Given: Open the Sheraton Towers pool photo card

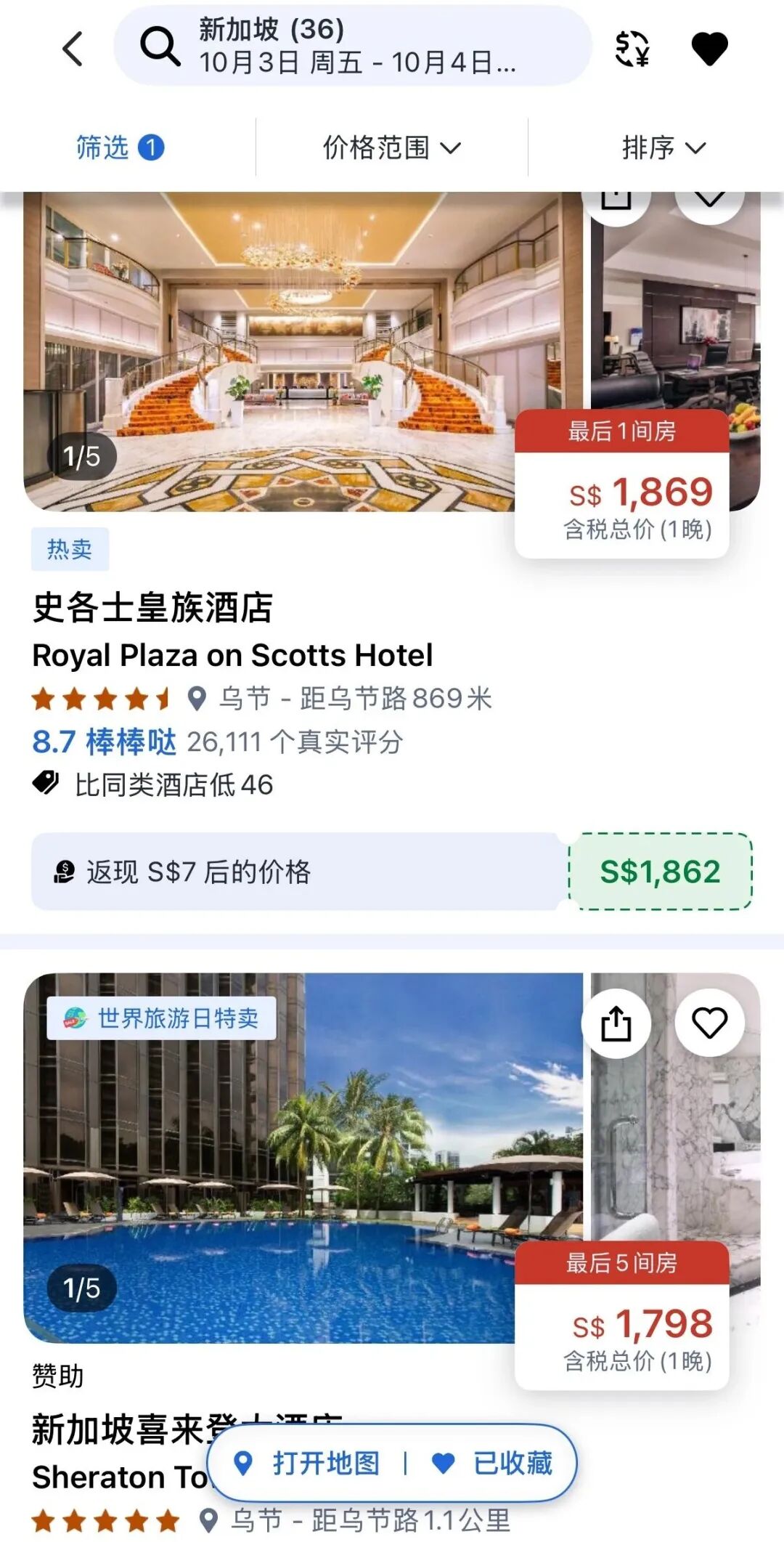Looking at the screenshot, I should point(290,1162).
